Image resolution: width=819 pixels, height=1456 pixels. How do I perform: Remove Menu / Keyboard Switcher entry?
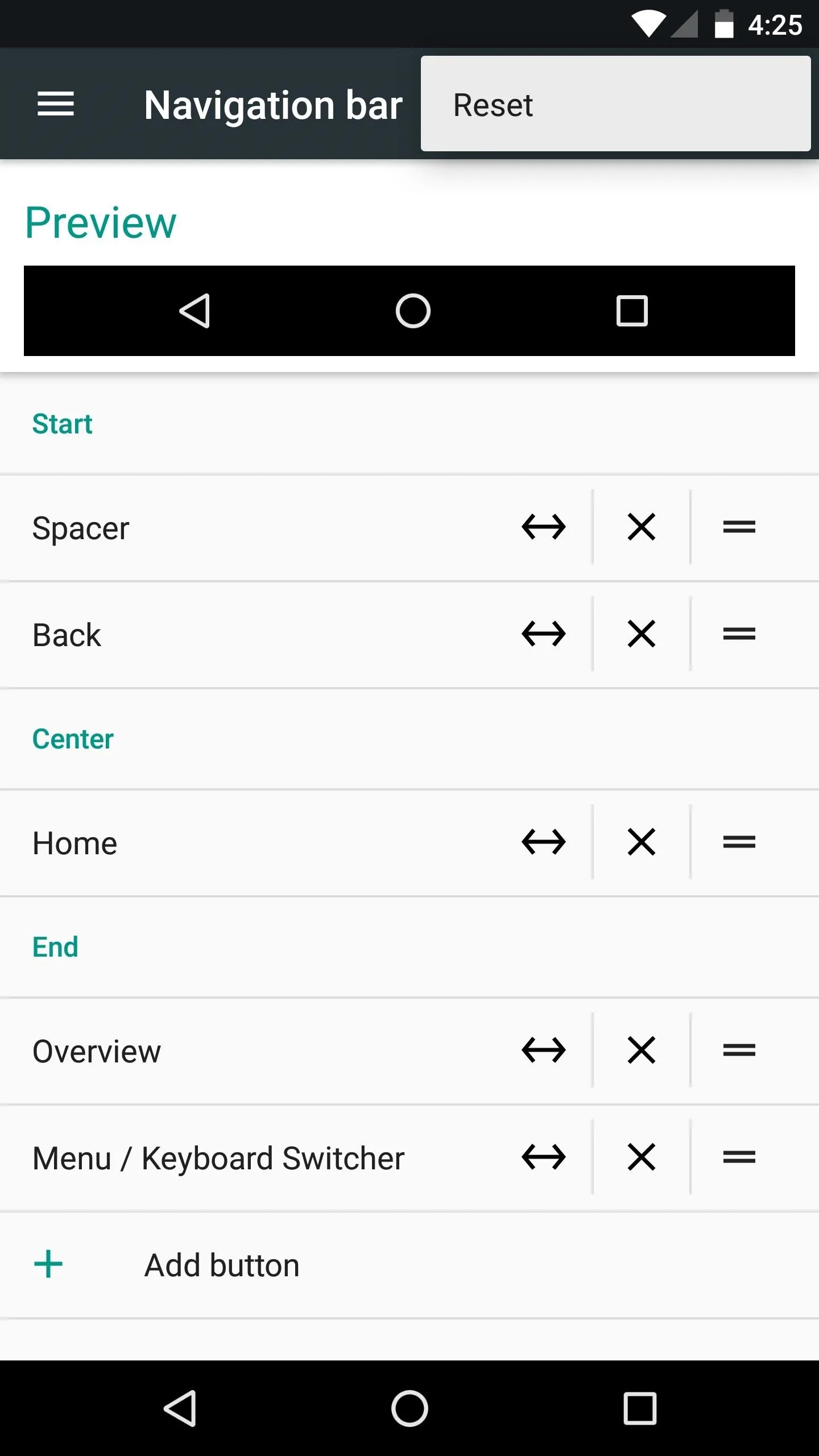642,1157
